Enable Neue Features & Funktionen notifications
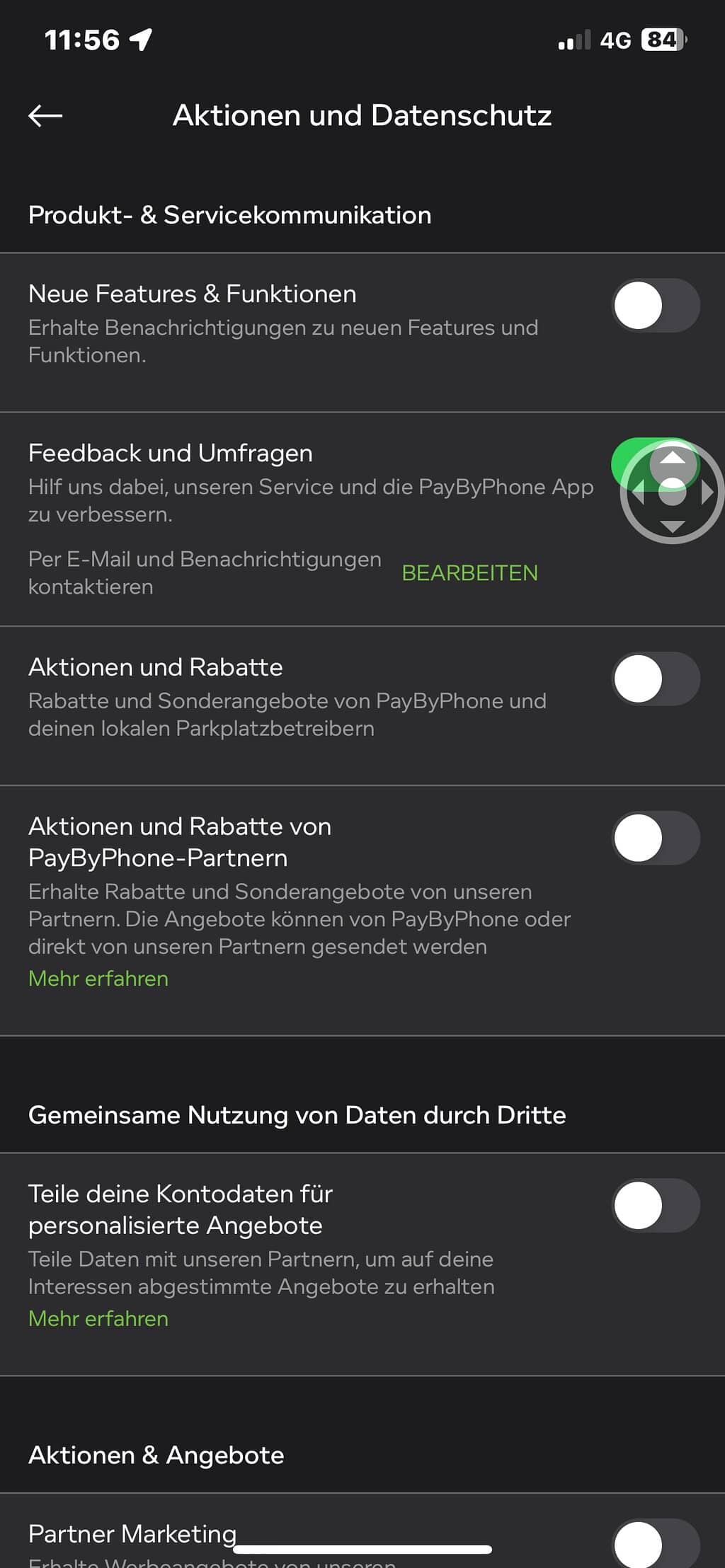Image resolution: width=725 pixels, height=1568 pixels. [656, 306]
